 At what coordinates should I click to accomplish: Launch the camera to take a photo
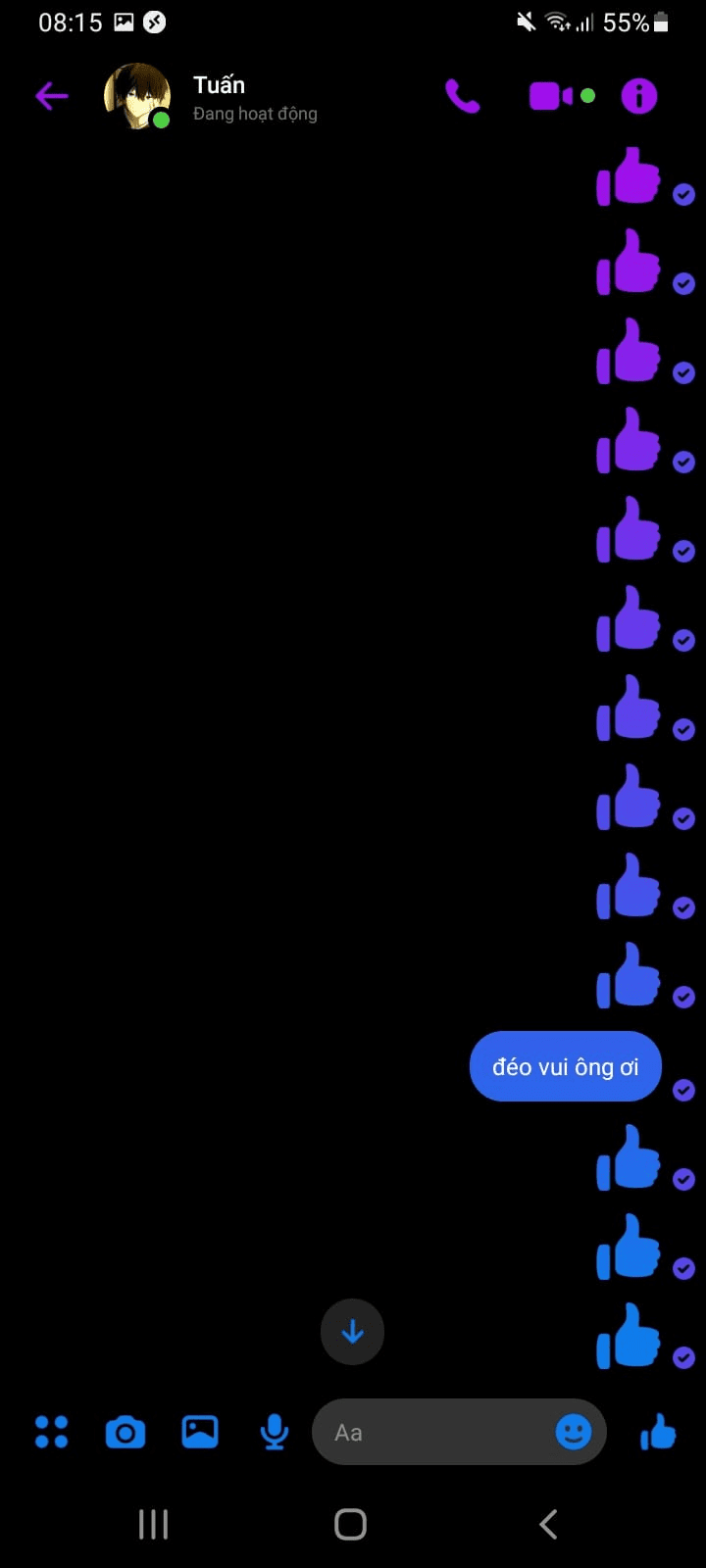(126, 1432)
